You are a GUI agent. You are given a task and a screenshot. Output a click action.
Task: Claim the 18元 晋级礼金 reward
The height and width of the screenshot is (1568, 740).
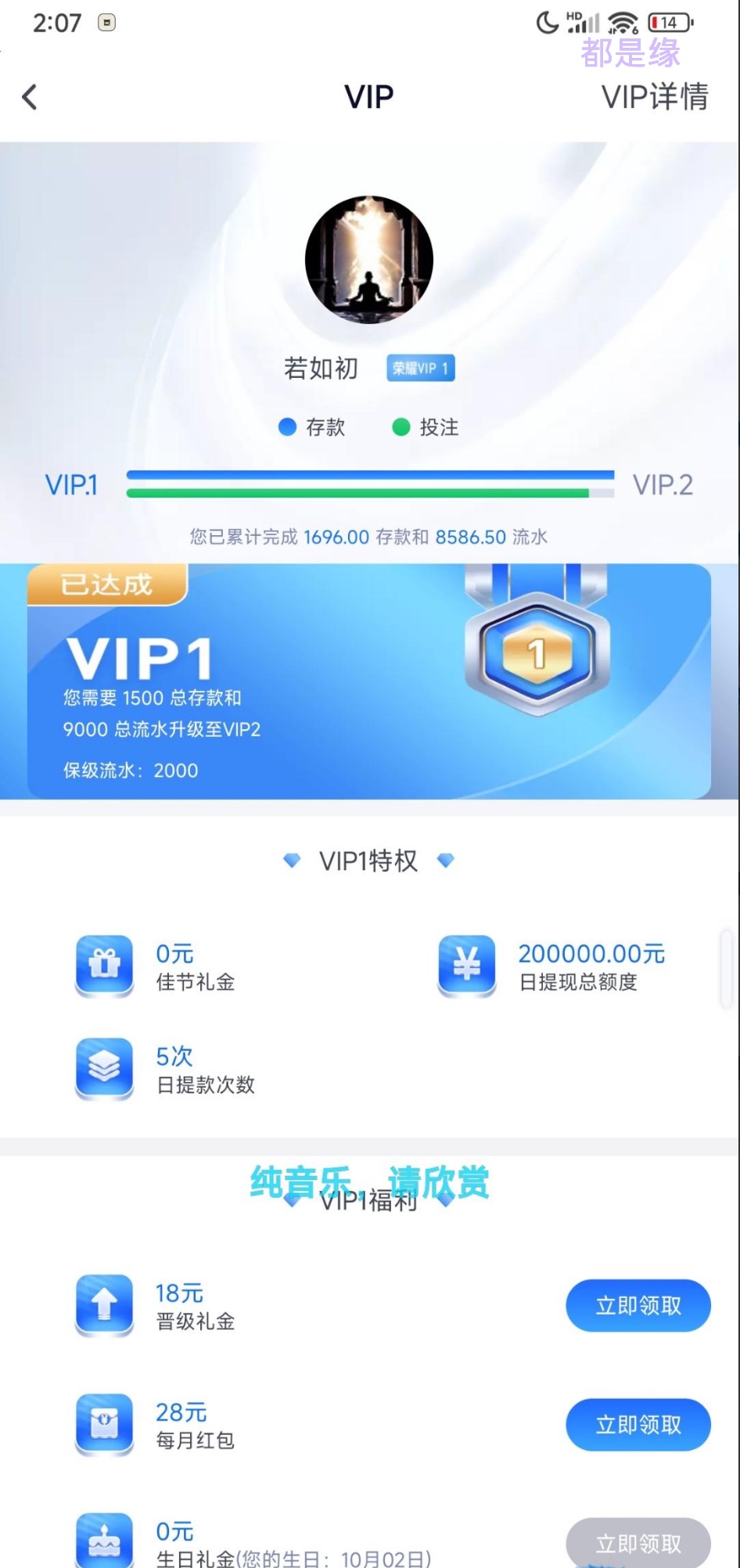pos(638,1305)
